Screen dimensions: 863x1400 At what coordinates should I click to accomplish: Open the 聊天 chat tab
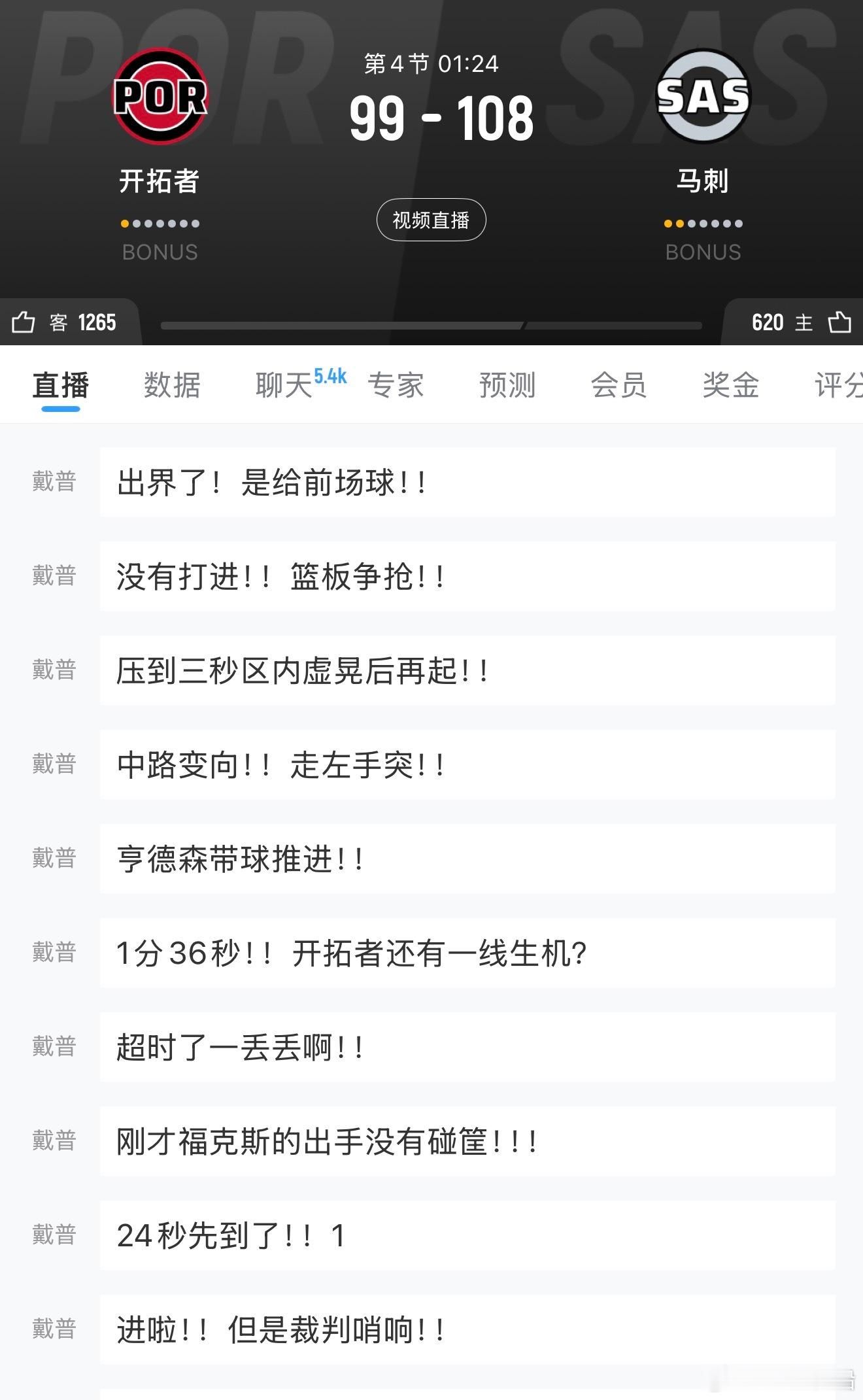pos(282,386)
